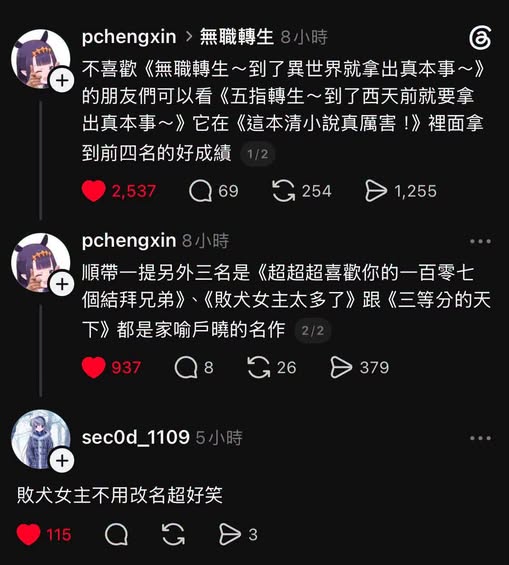
Task: Repost sec0d_1109's reply
Action: (x=173, y=534)
